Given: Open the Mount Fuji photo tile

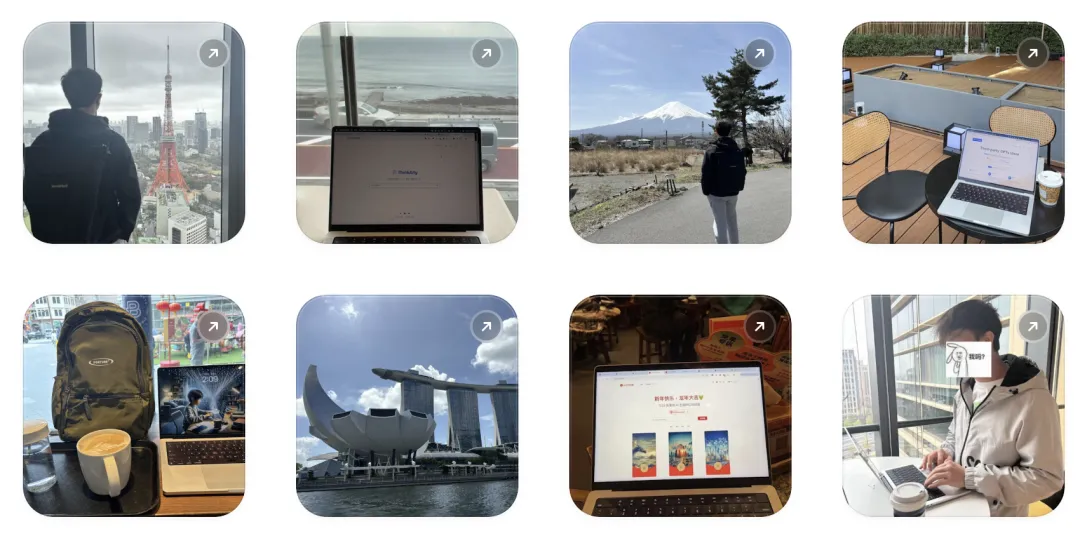Looking at the screenshot, I should tap(680, 133).
